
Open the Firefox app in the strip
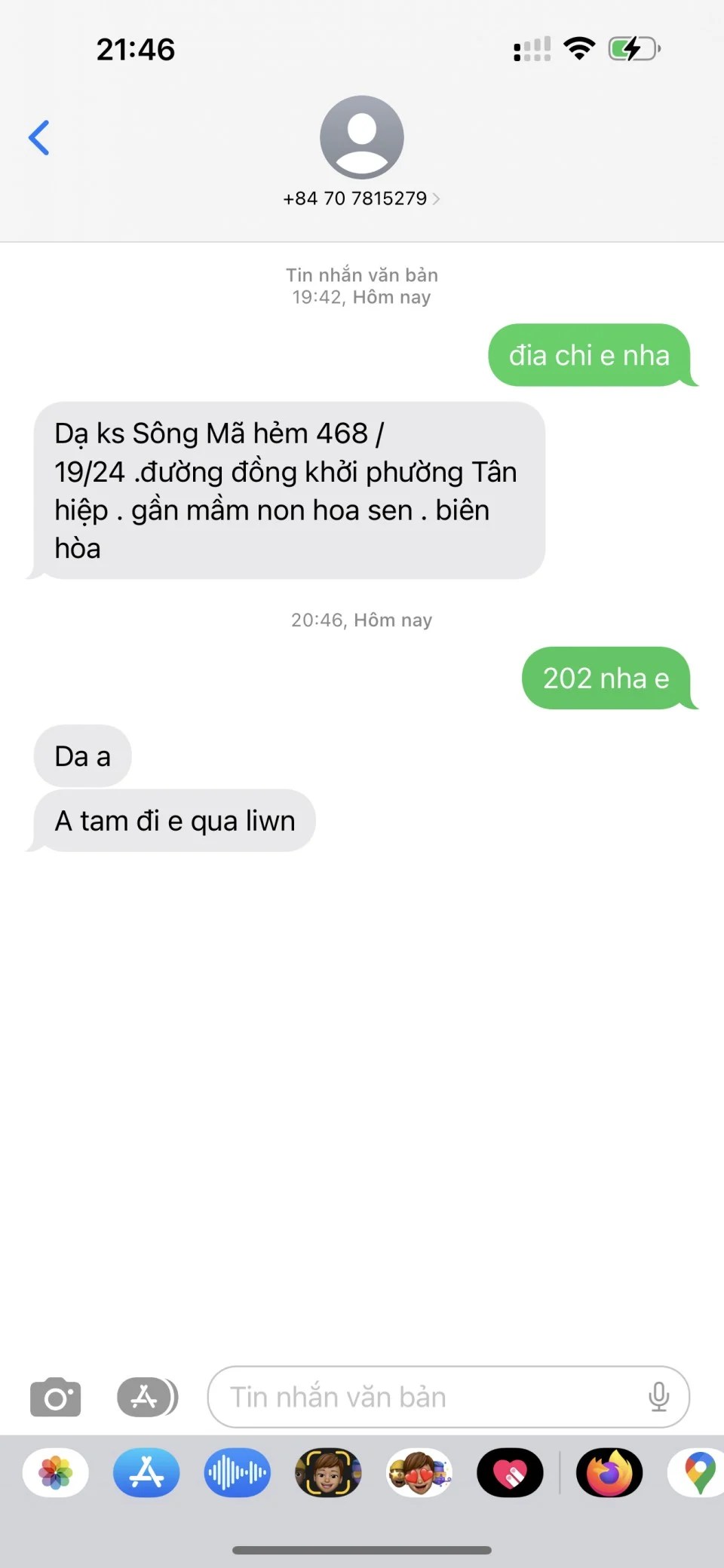click(609, 1472)
